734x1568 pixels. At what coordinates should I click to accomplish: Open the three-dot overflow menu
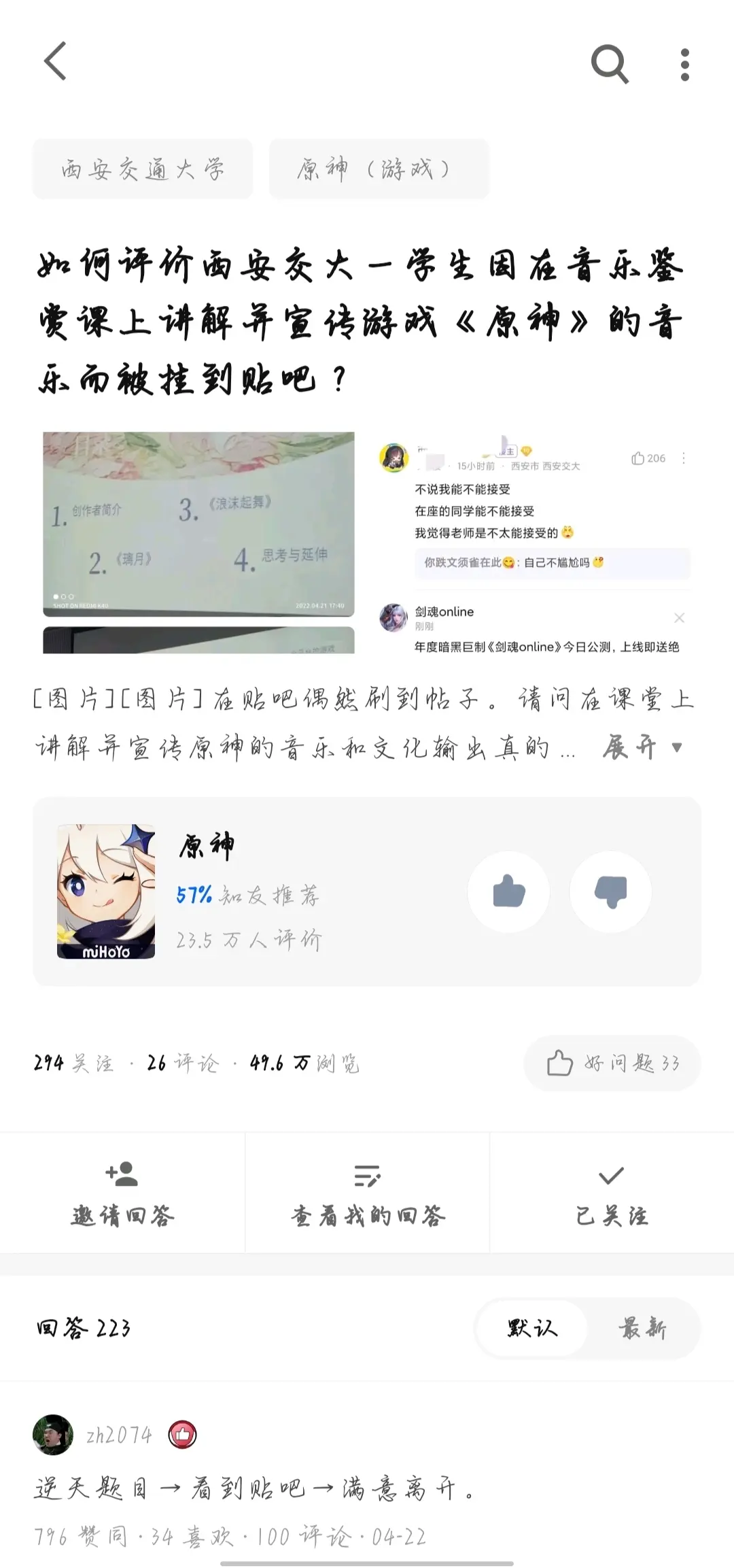coord(685,65)
